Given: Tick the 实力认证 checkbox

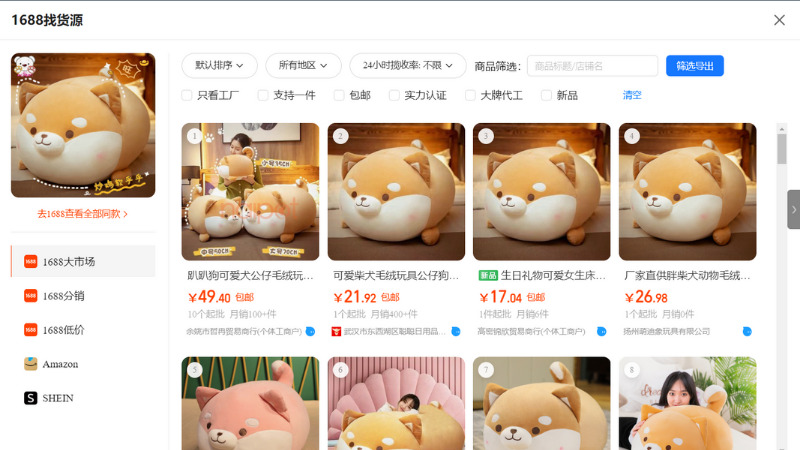Looking at the screenshot, I should (394, 96).
